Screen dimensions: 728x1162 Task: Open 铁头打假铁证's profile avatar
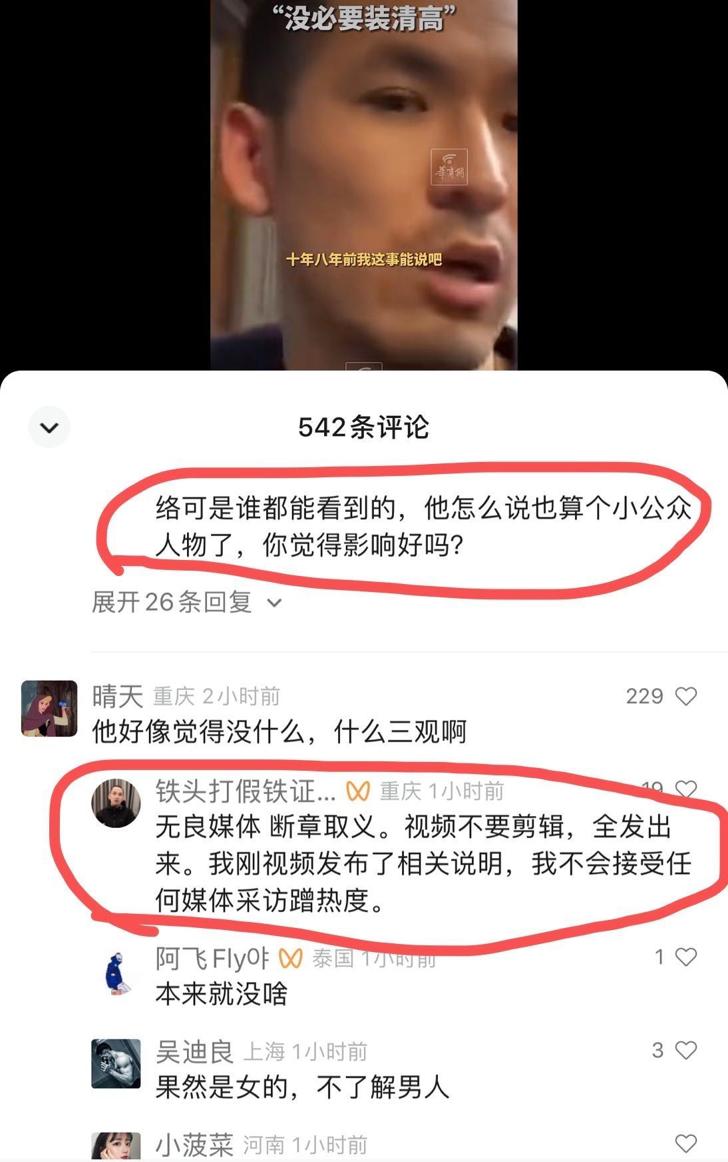coord(117,802)
